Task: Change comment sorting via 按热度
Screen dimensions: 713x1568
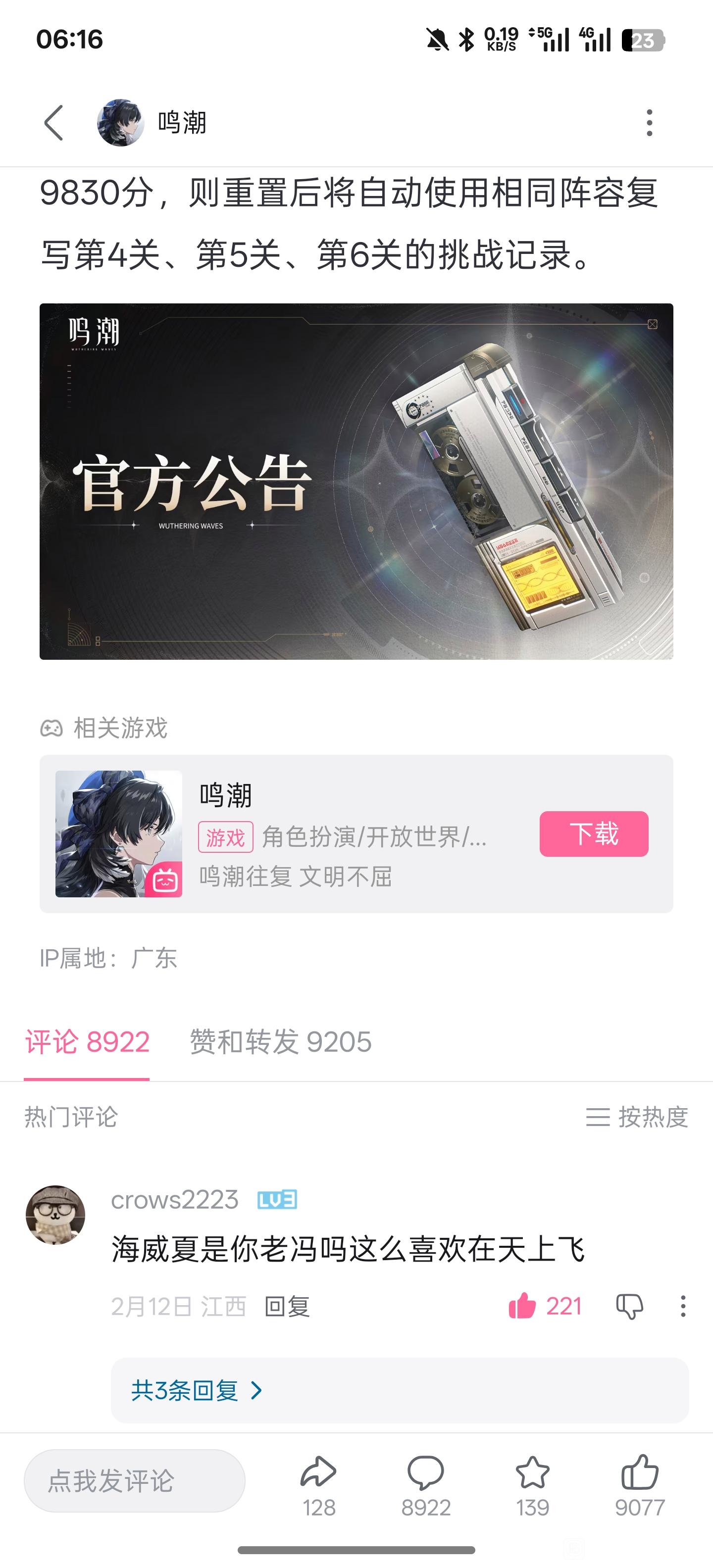Action: 637,1117
